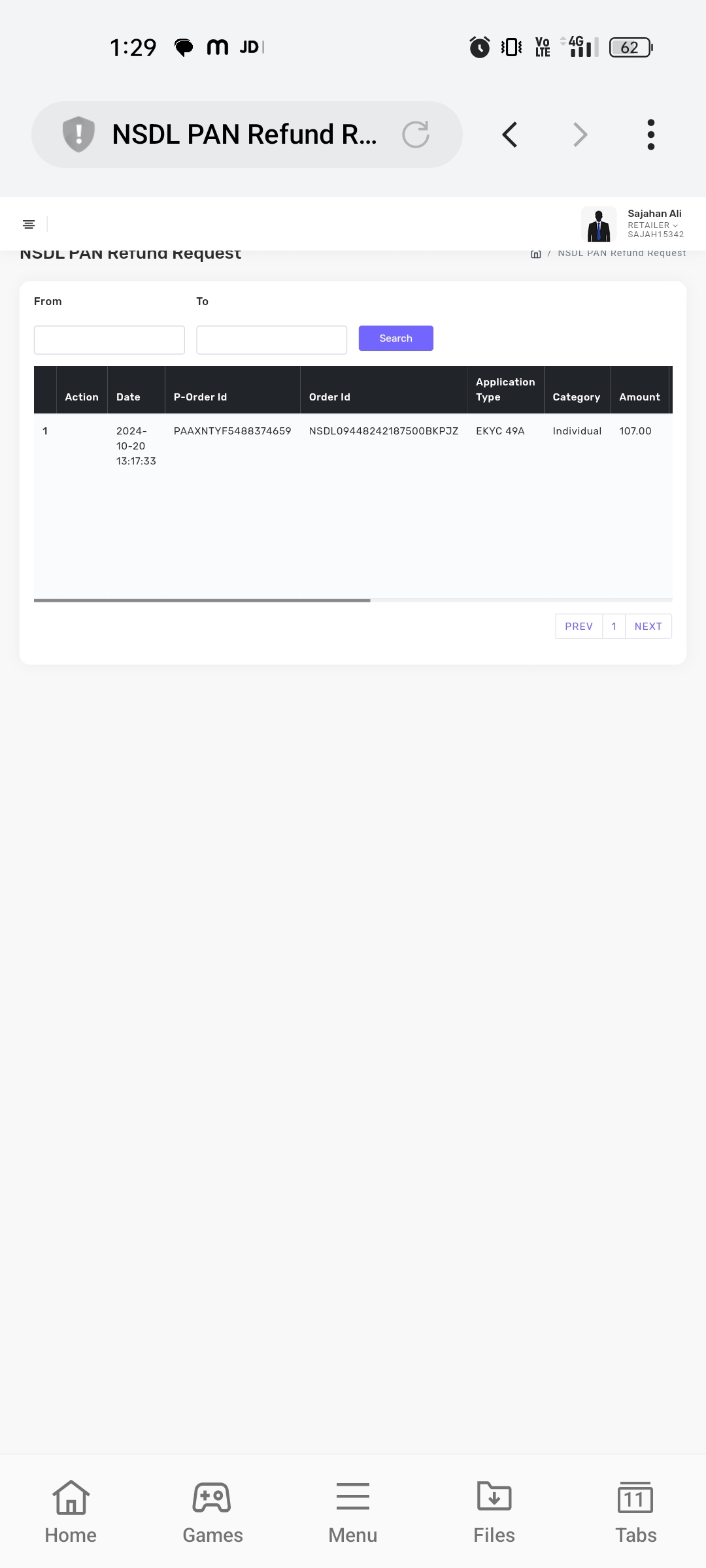Image resolution: width=706 pixels, height=1568 pixels.
Task: Go to next page with NEXT
Action: 648,626
